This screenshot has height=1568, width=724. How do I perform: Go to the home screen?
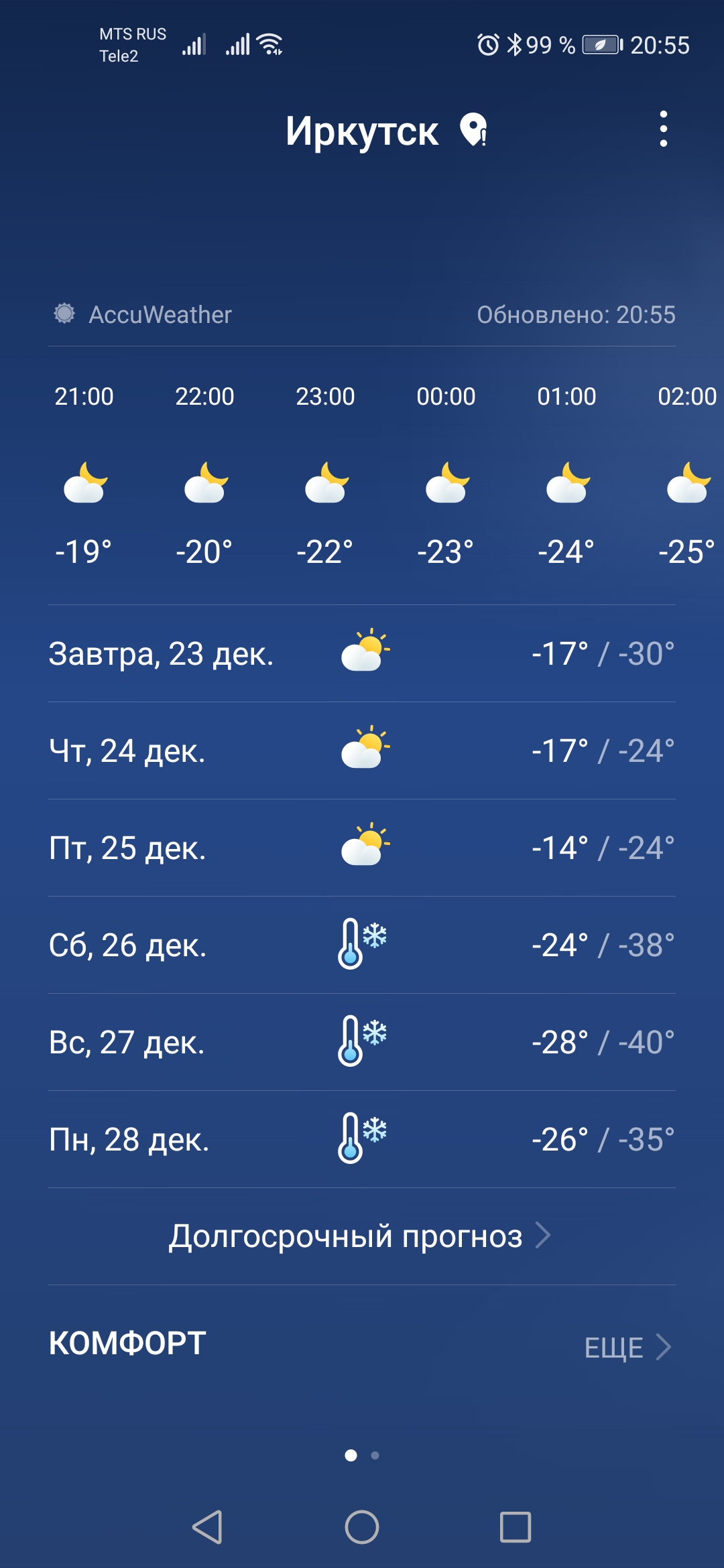362,1527
